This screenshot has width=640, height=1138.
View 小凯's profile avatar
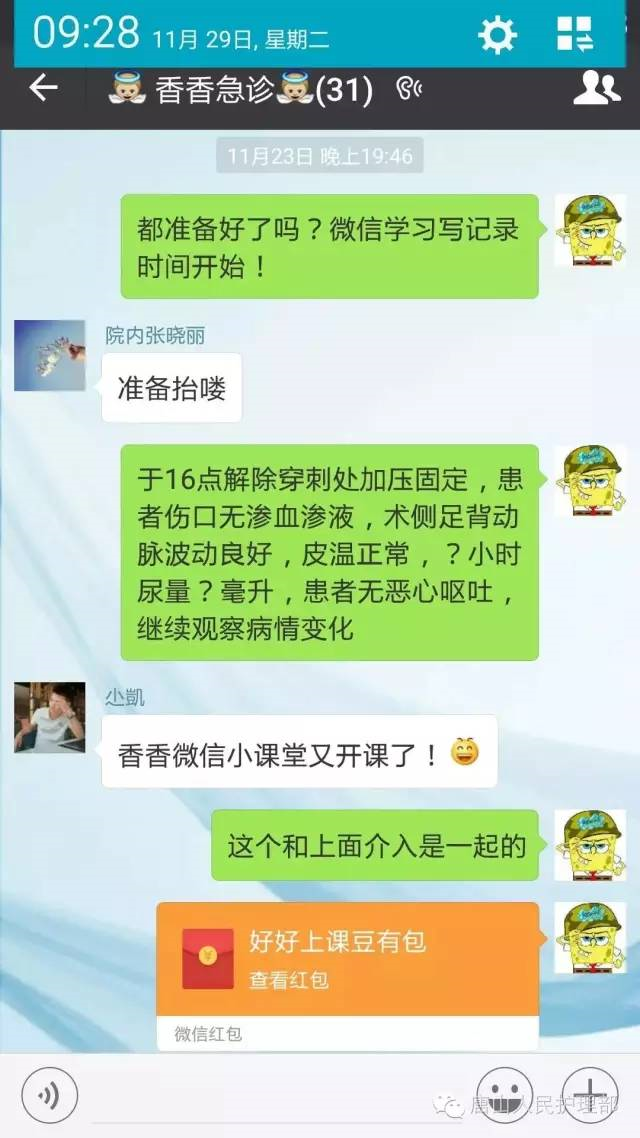coord(49,717)
